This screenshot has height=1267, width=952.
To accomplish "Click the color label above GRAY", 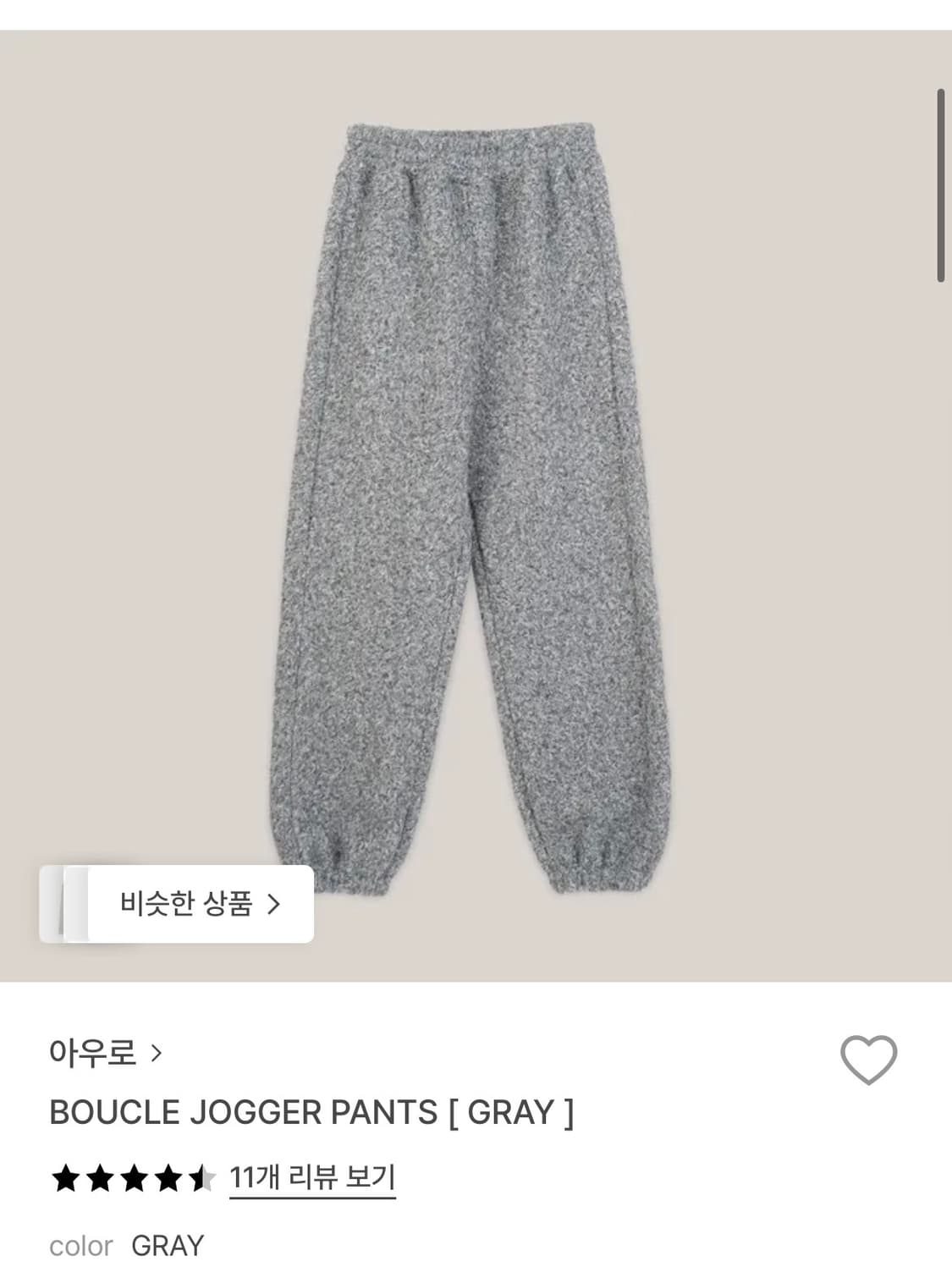I will tap(82, 1244).
